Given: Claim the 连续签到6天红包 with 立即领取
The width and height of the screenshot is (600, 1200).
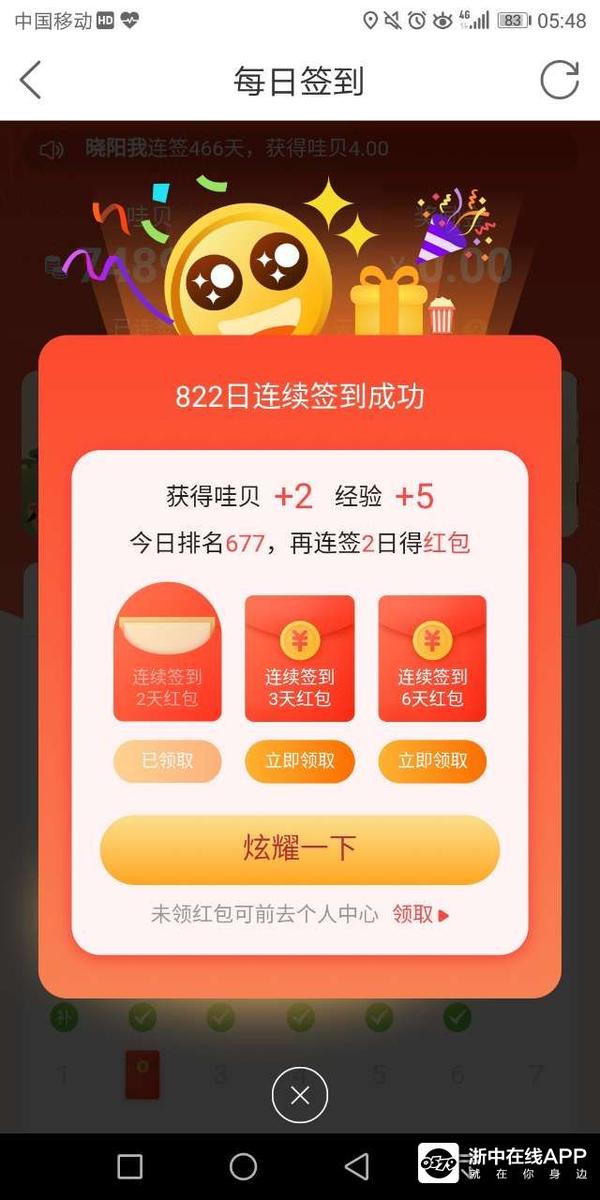Looking at the screenshot, I should click(x=432, y=761).
